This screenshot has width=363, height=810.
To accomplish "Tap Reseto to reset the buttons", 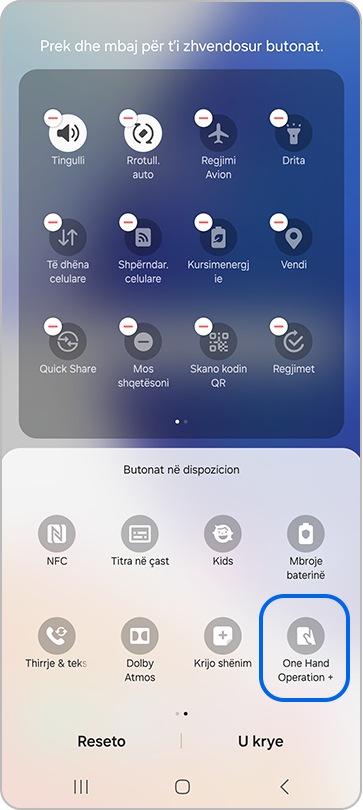I will (x=101, y=741).
